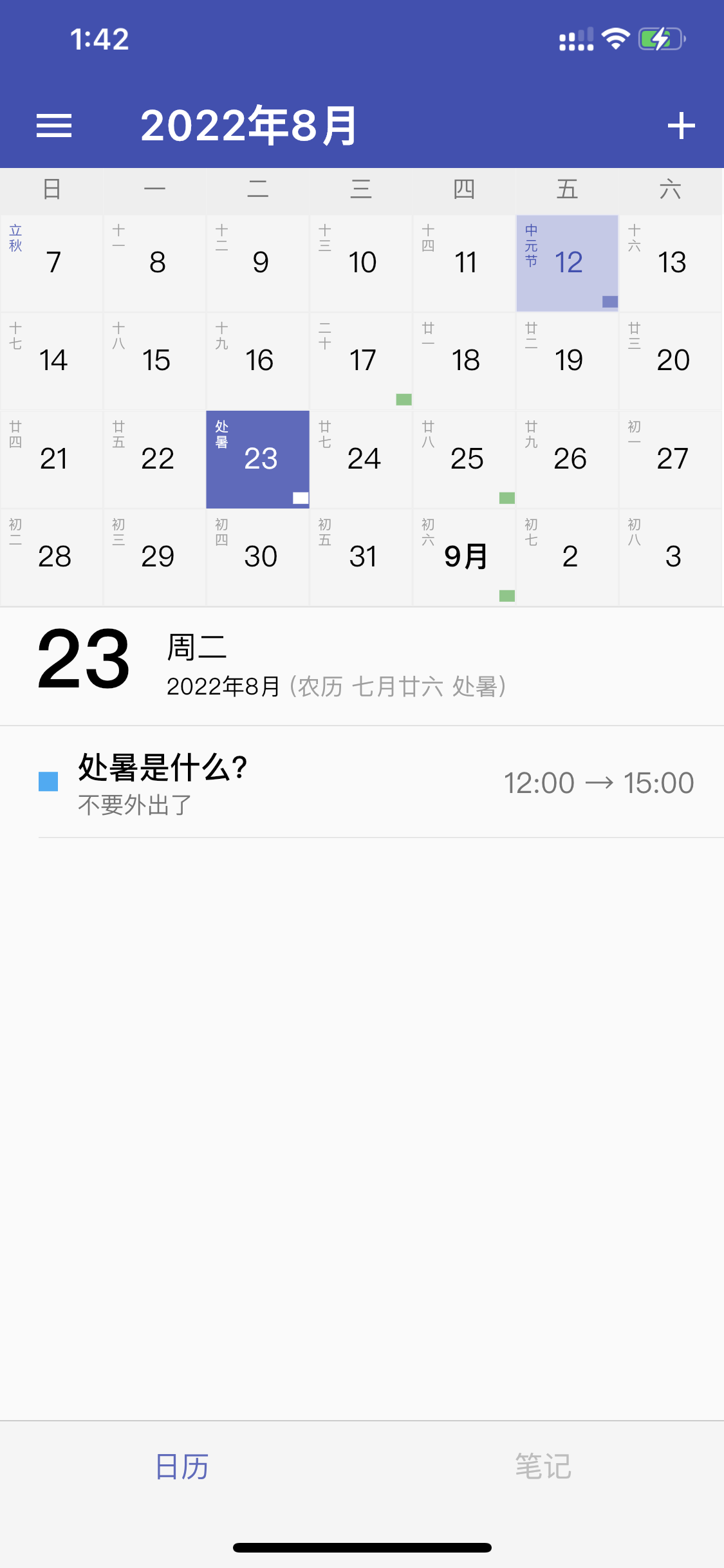Image resolution: width=724 pixels, height=1568 pixels.
Task: Select August 7 立秋 date
Action: [51, 263]
